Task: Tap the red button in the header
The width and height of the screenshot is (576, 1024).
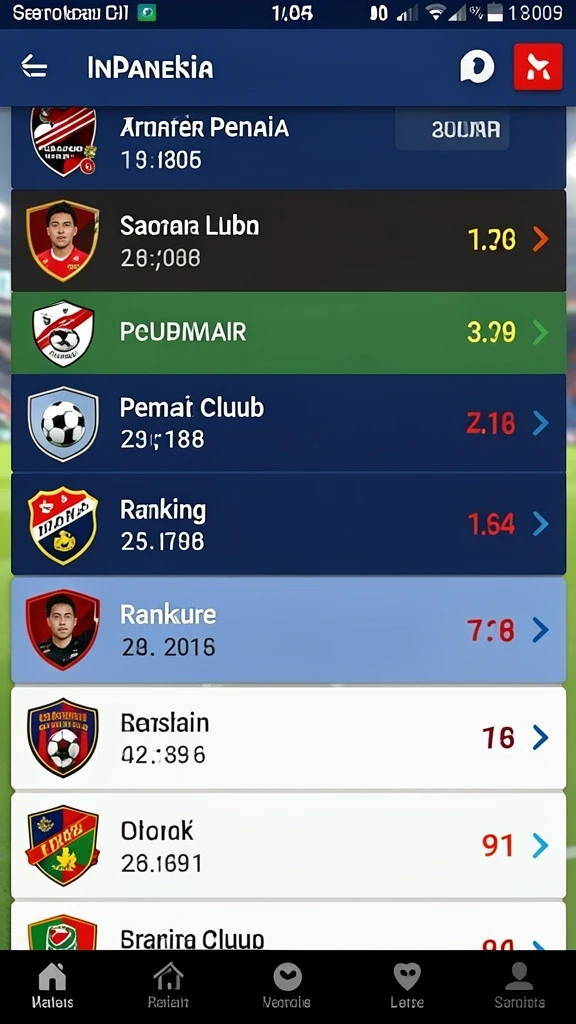Action: [x=537, y=67]
